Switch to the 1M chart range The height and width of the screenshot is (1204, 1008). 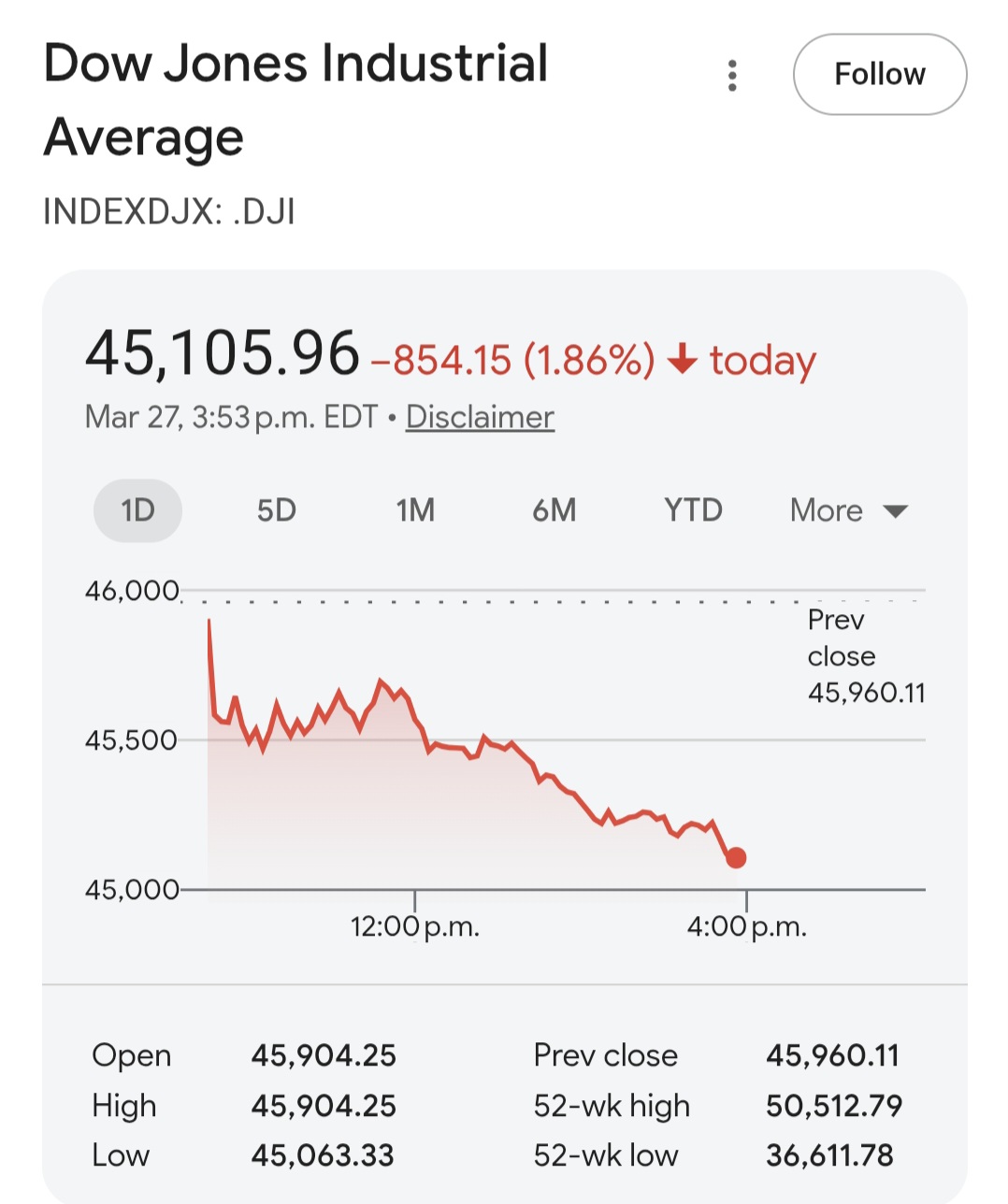(415, 510)
